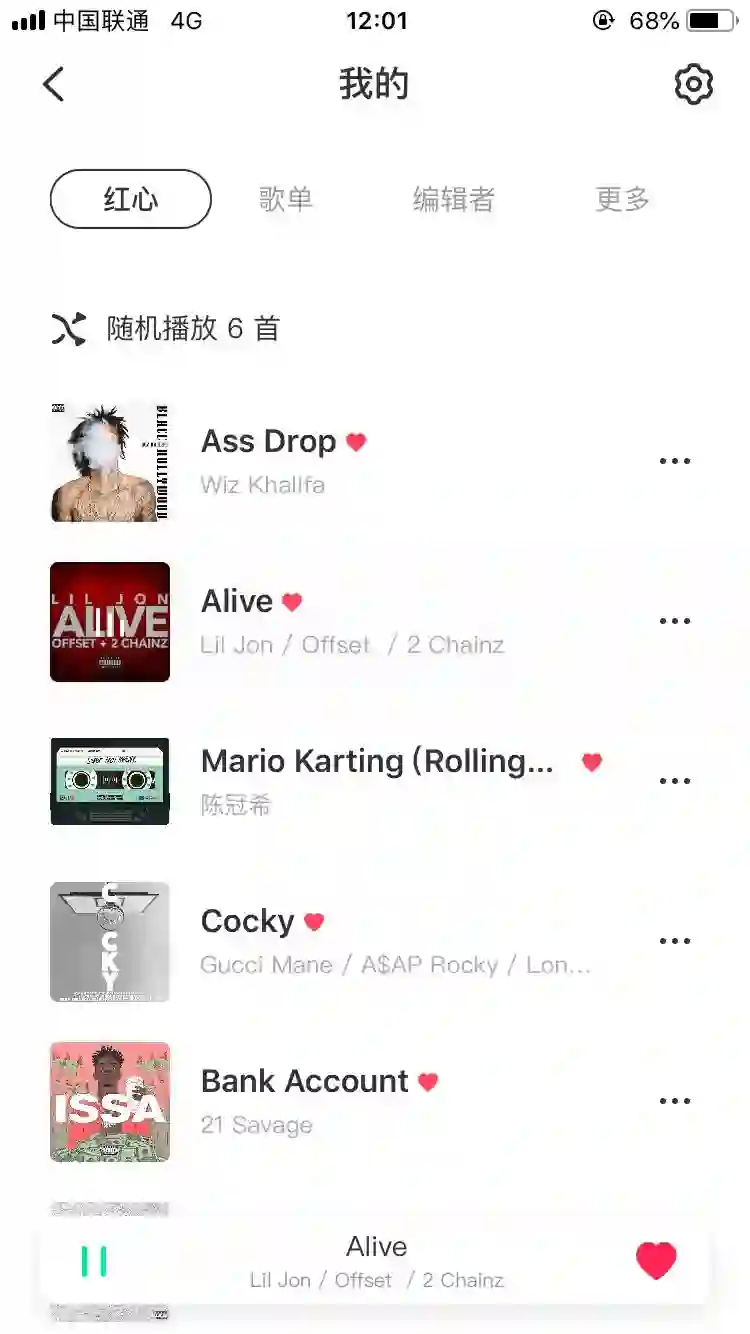
Task: Open more options for Ass Drop
Action: coord(675,461)
